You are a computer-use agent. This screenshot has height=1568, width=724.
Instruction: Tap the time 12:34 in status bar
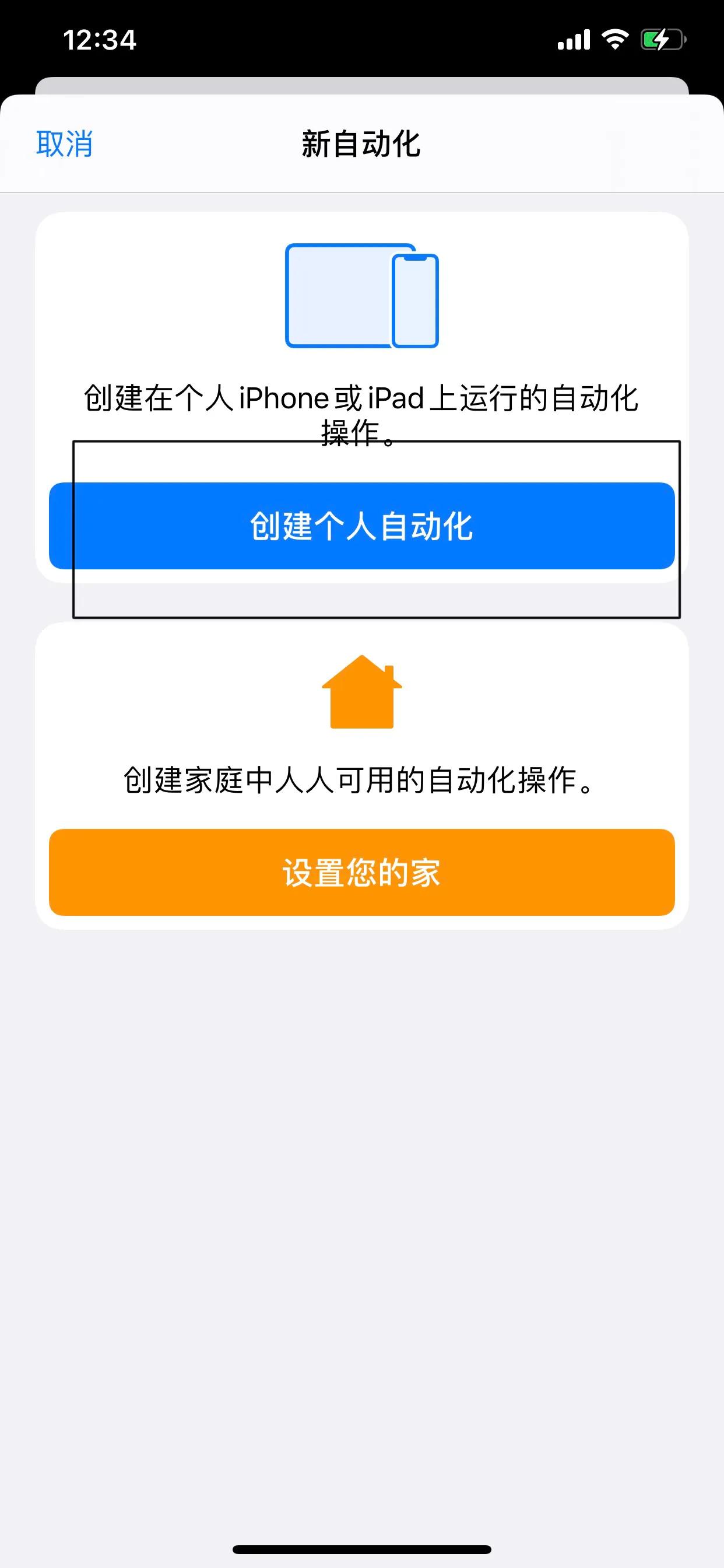point(99,38)
